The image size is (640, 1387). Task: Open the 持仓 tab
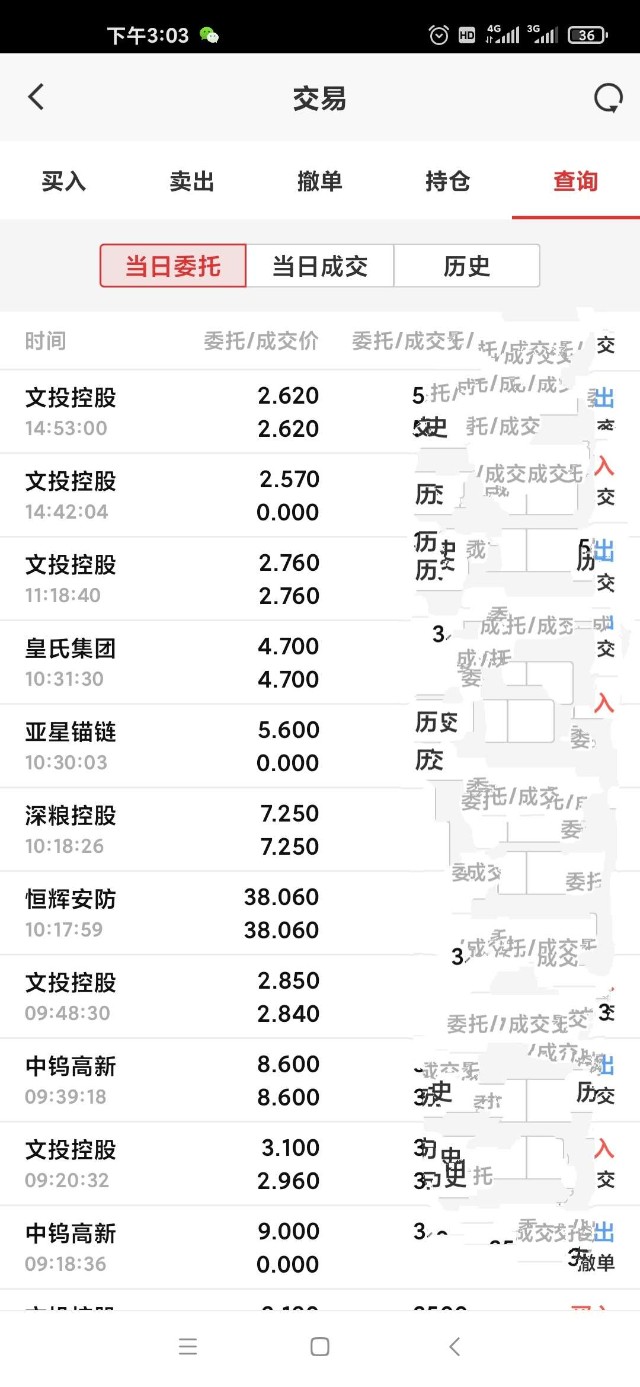[x=447, y=181]
